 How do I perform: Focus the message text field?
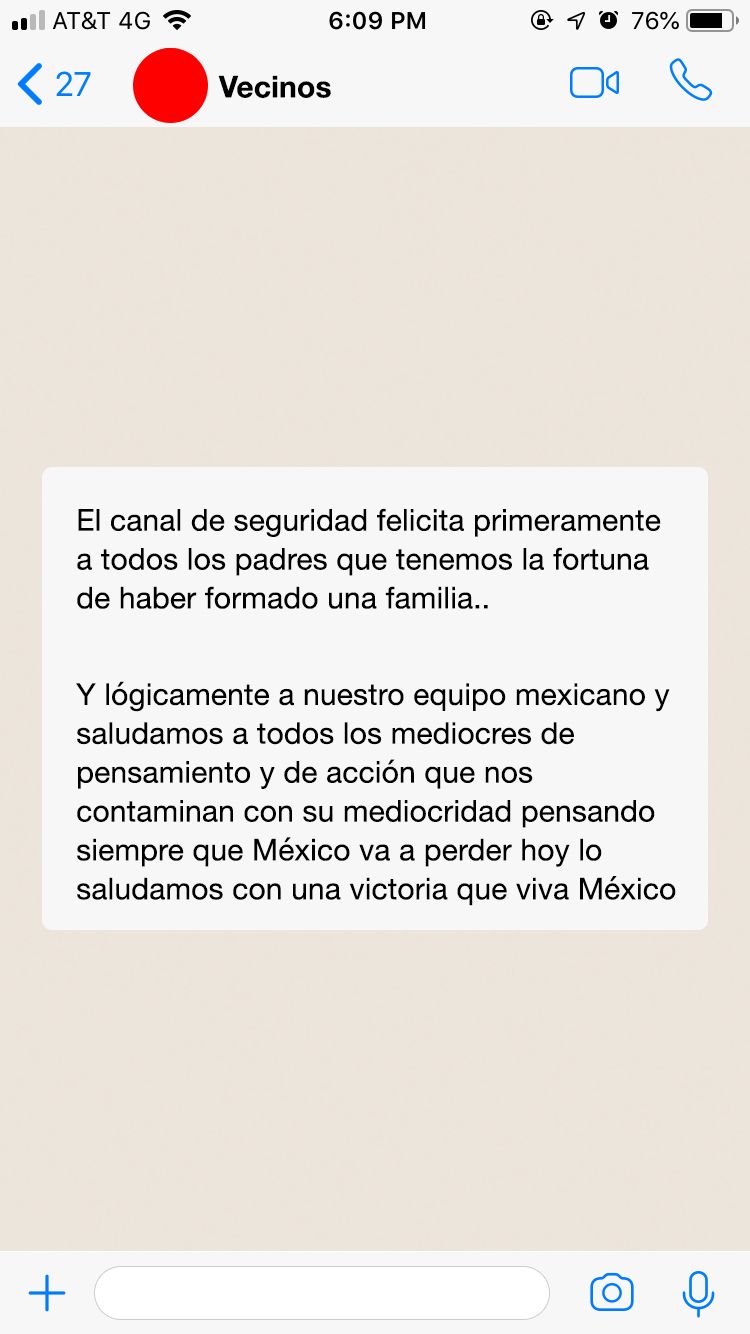tap(321, 1293)
